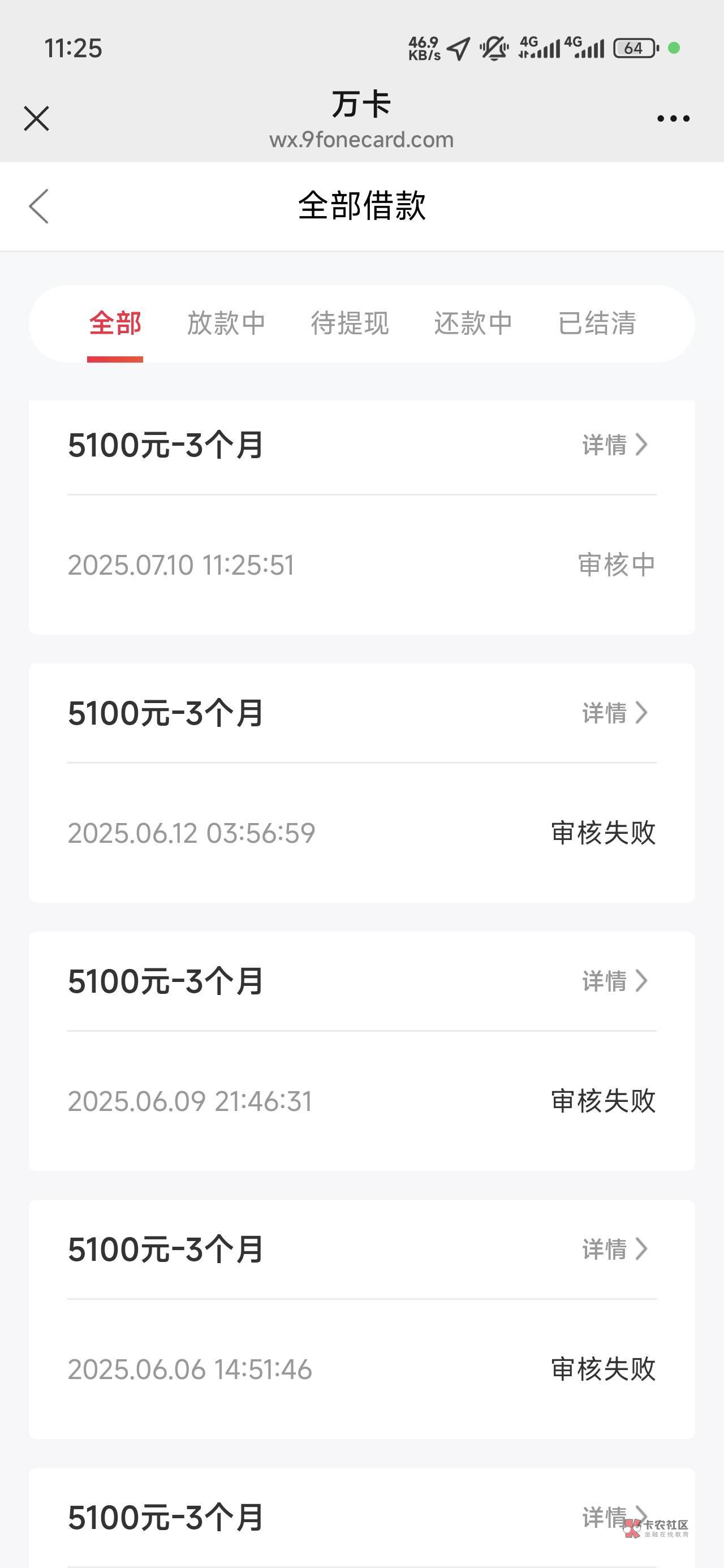Open 详情 for the 2025.07.10 loan
This screenshot has height=1568, width=724.
[614, 445]
